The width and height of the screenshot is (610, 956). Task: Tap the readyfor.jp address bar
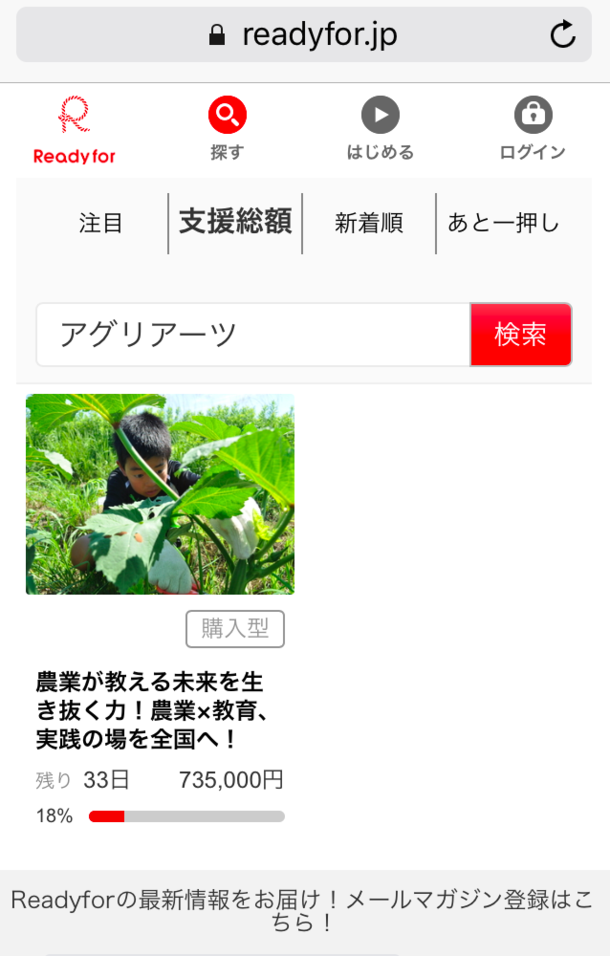click(x=303, y=36)
